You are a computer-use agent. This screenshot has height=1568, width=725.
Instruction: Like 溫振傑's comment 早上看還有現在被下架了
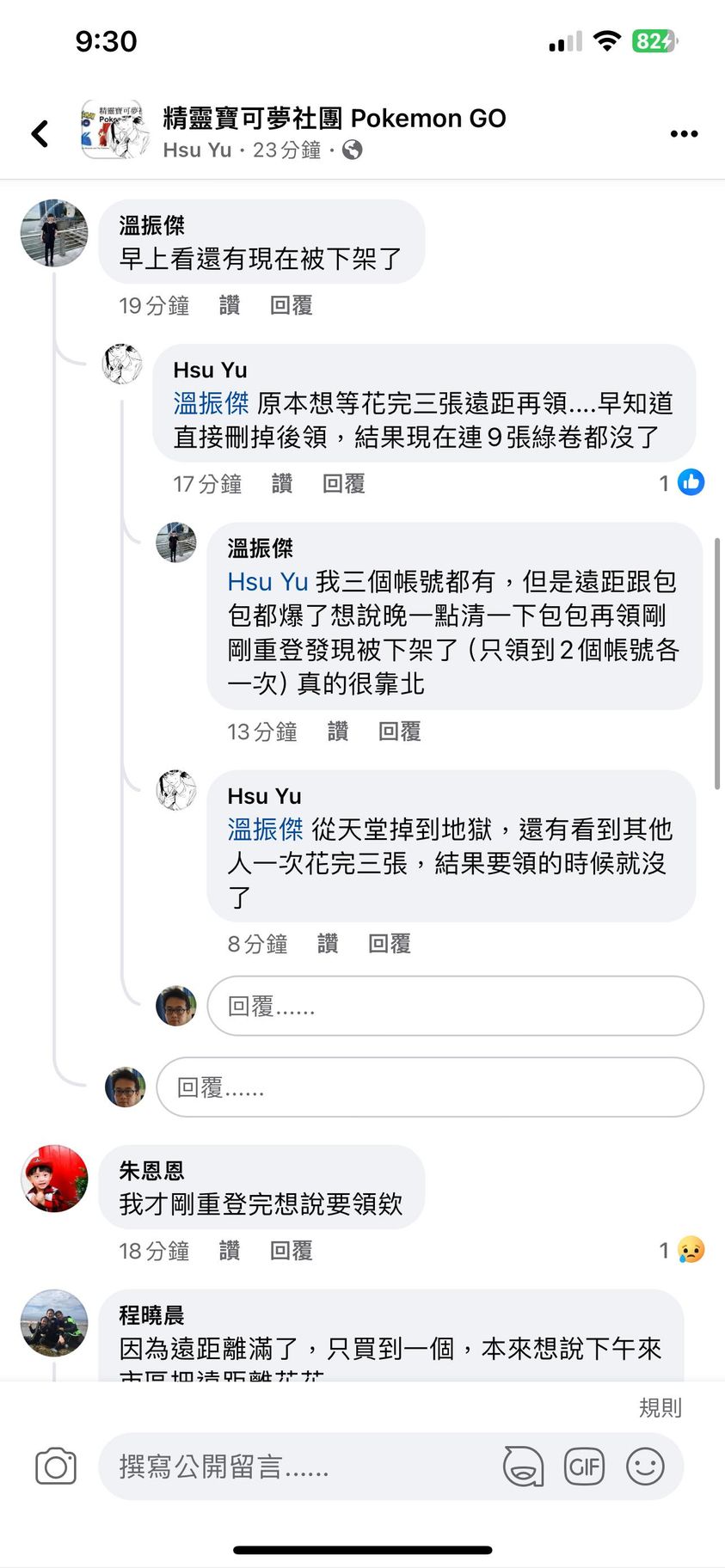(x=229, y=305)
